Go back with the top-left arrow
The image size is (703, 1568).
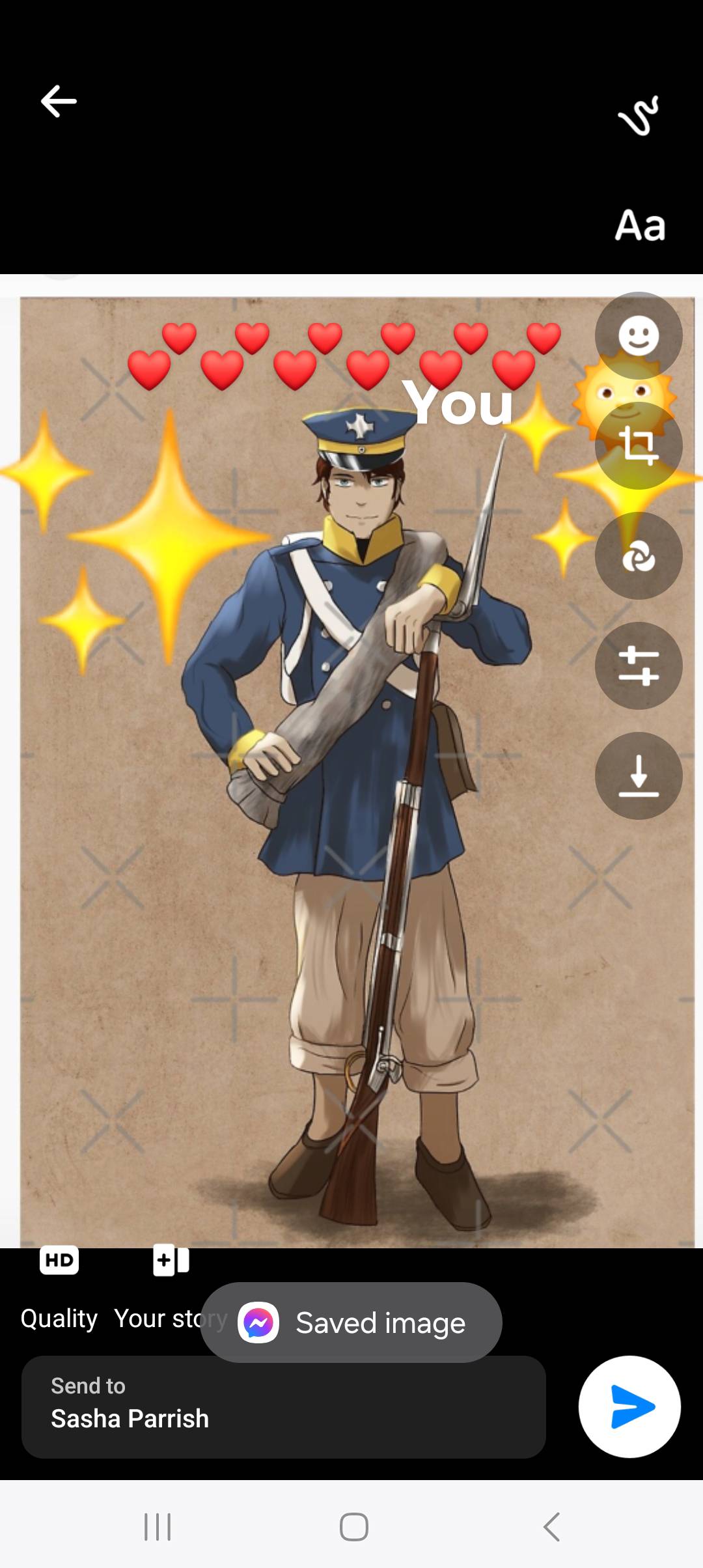(59, 102)
